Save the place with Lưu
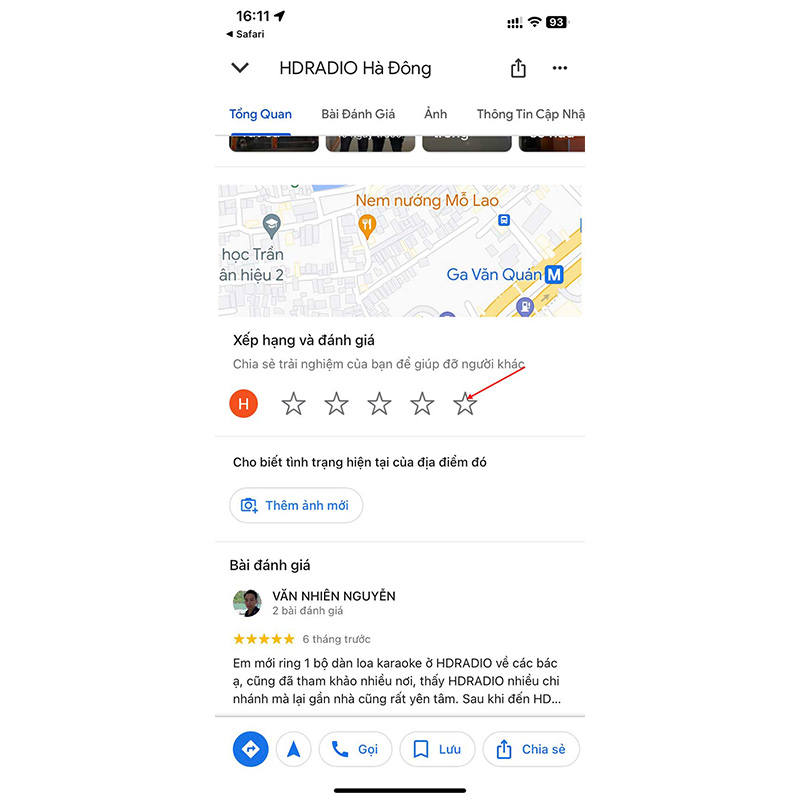800x800 pixels. [x=437, y=749]
